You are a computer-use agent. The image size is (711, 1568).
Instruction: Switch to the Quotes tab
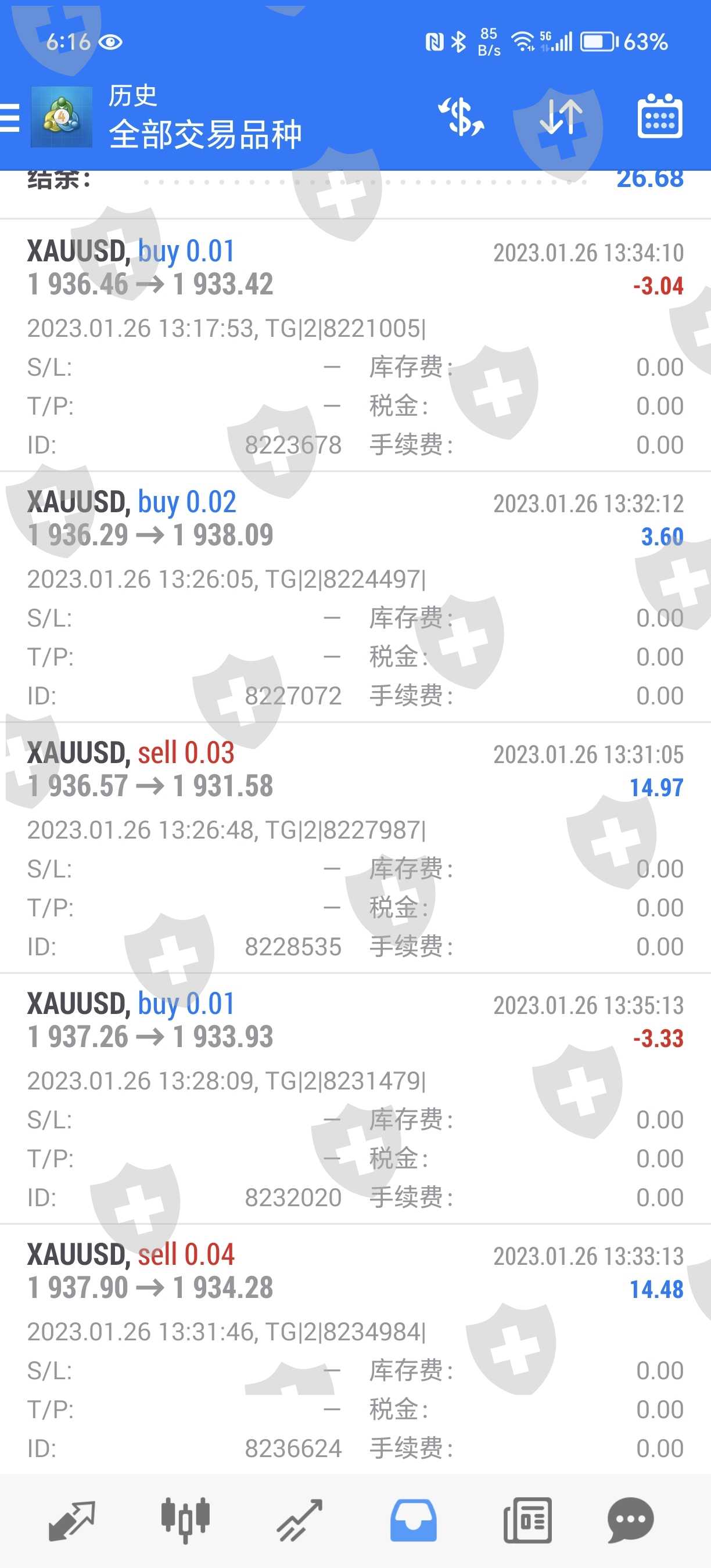coord(72,1520)
